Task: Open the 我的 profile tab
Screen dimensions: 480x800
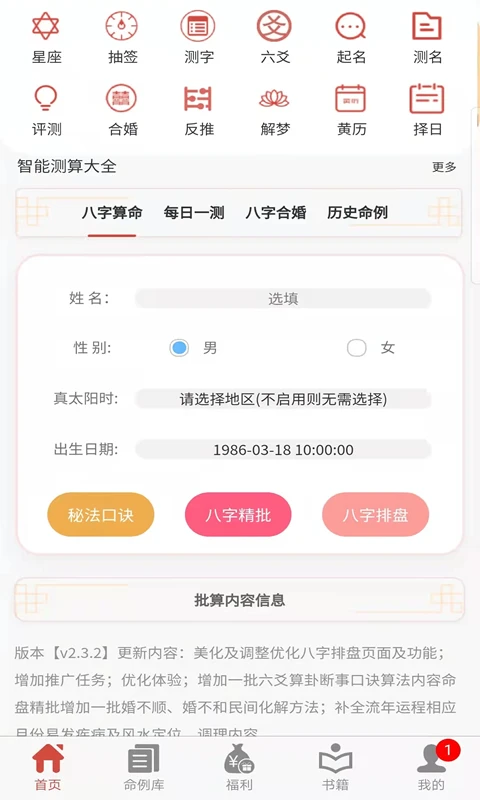Action: (x=432, y=767)
